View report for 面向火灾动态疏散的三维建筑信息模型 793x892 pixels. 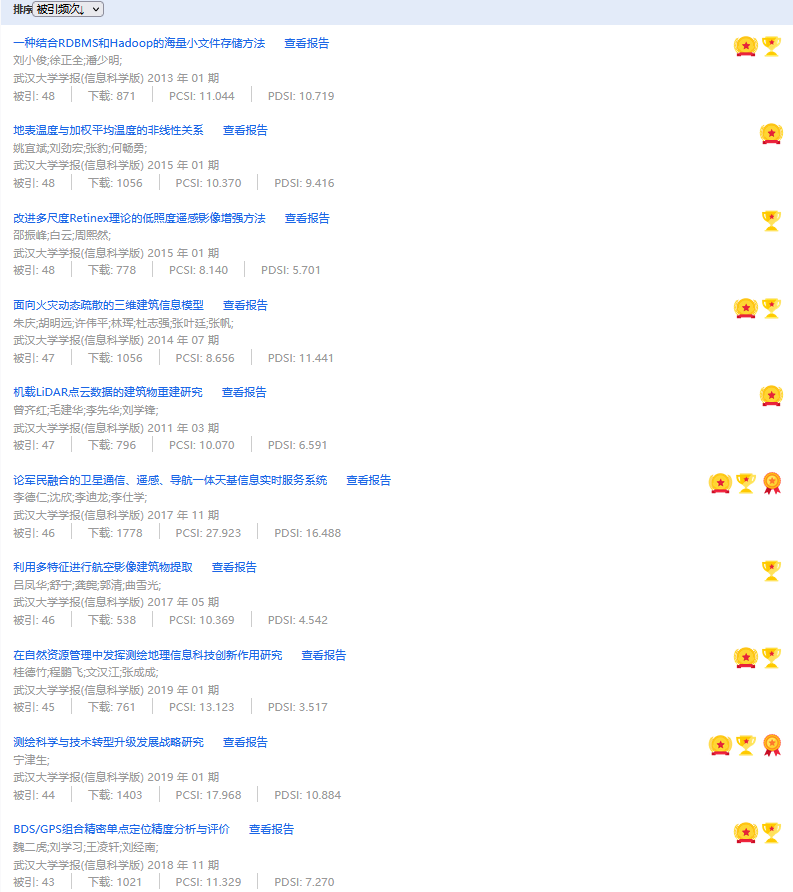(x=245, y=305)
